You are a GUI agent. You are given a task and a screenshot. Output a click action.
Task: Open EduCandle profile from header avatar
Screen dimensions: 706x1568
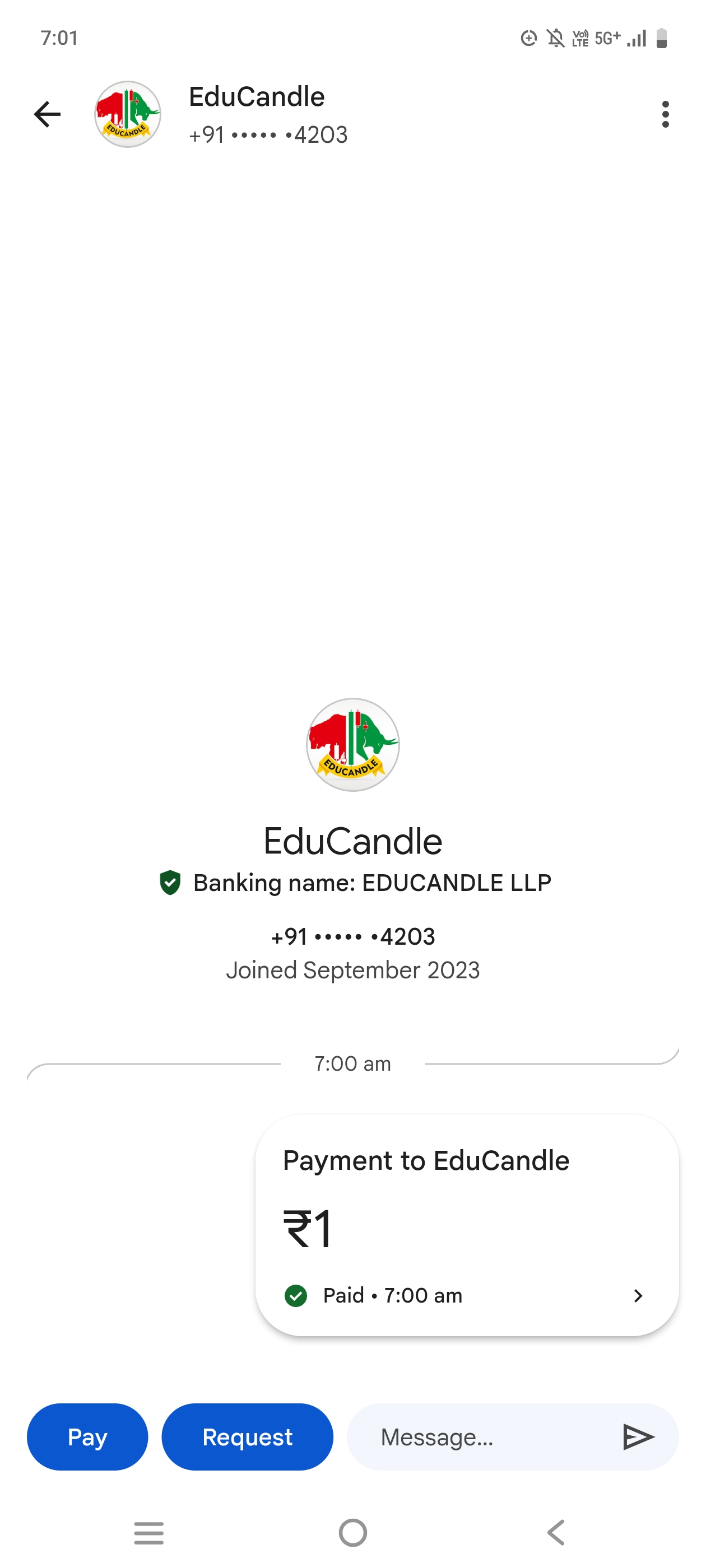[x=127, y=114]
